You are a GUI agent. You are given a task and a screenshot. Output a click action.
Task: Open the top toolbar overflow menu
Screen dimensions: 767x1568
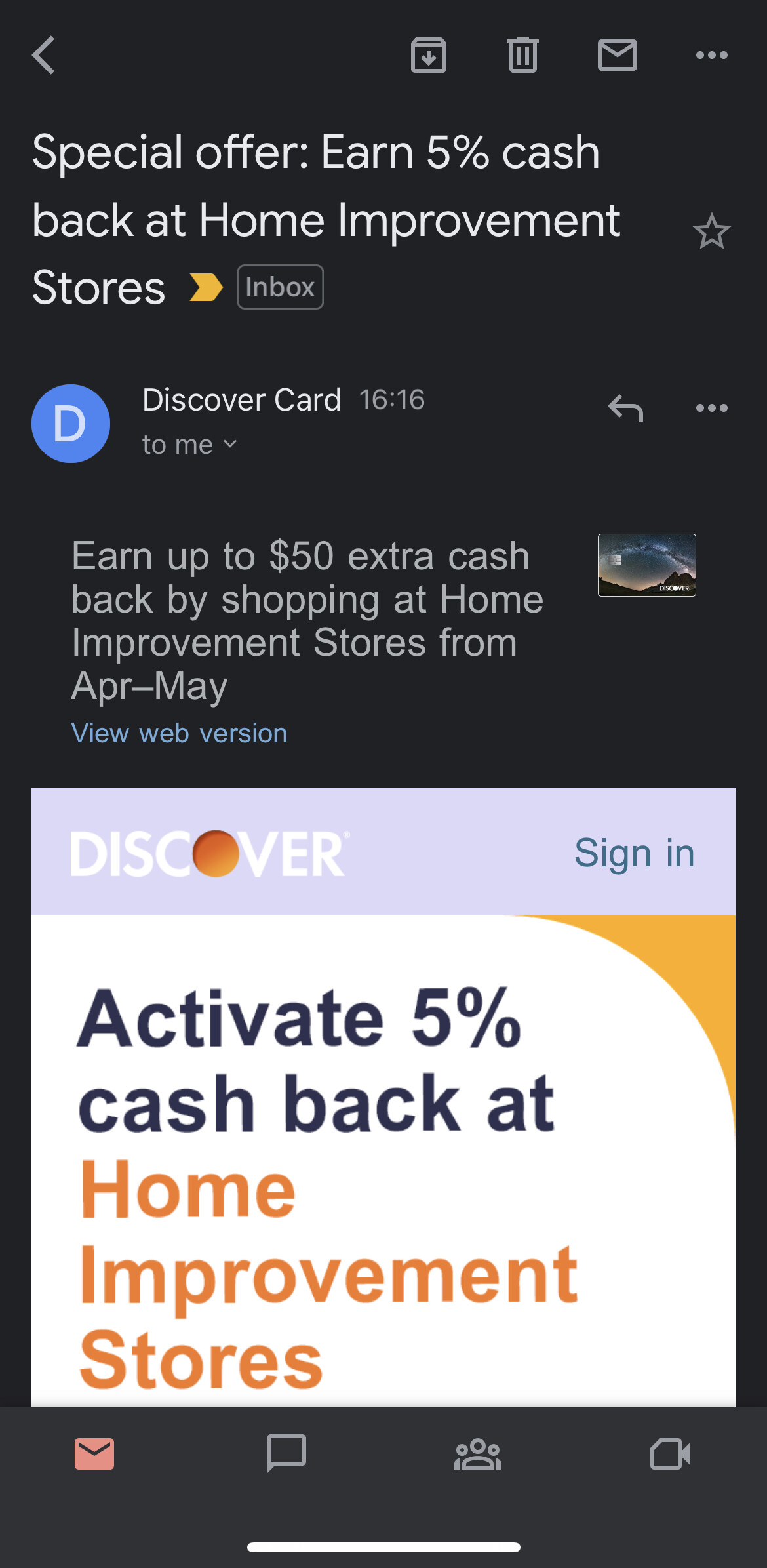(x=712, y=55)
